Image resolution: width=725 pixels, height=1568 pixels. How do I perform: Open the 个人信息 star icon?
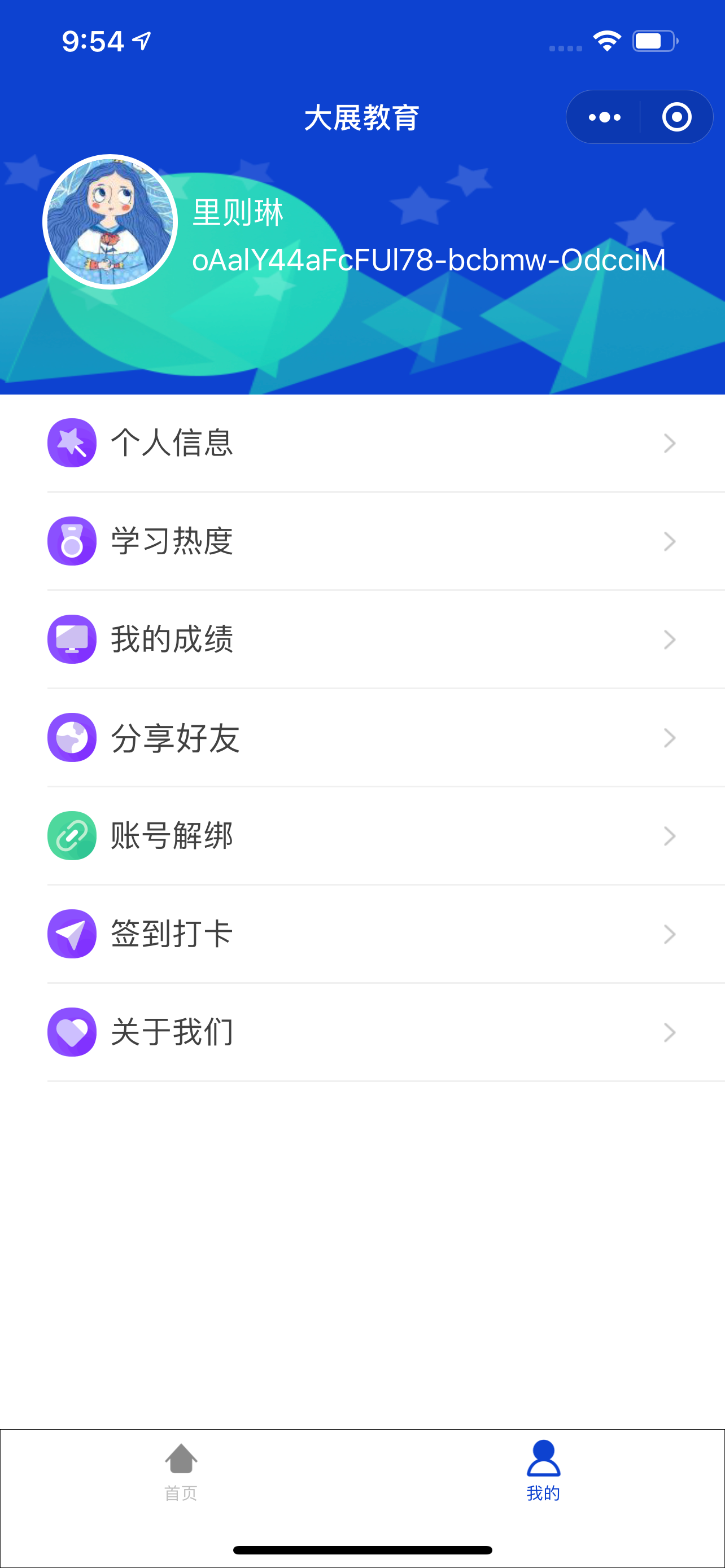pos(71,443)
